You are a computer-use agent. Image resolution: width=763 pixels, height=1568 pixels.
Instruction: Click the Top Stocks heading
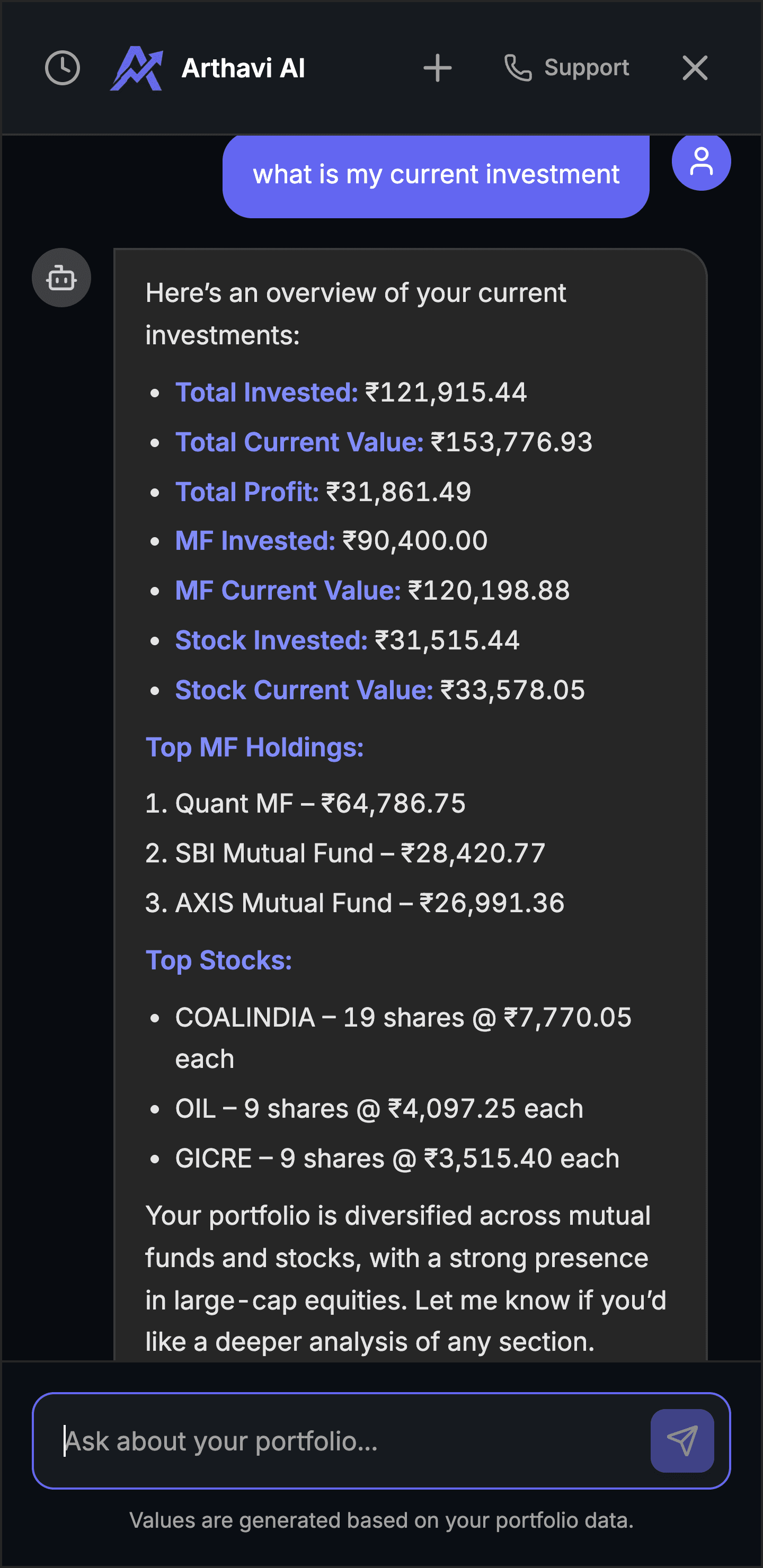tap(219, 960)
